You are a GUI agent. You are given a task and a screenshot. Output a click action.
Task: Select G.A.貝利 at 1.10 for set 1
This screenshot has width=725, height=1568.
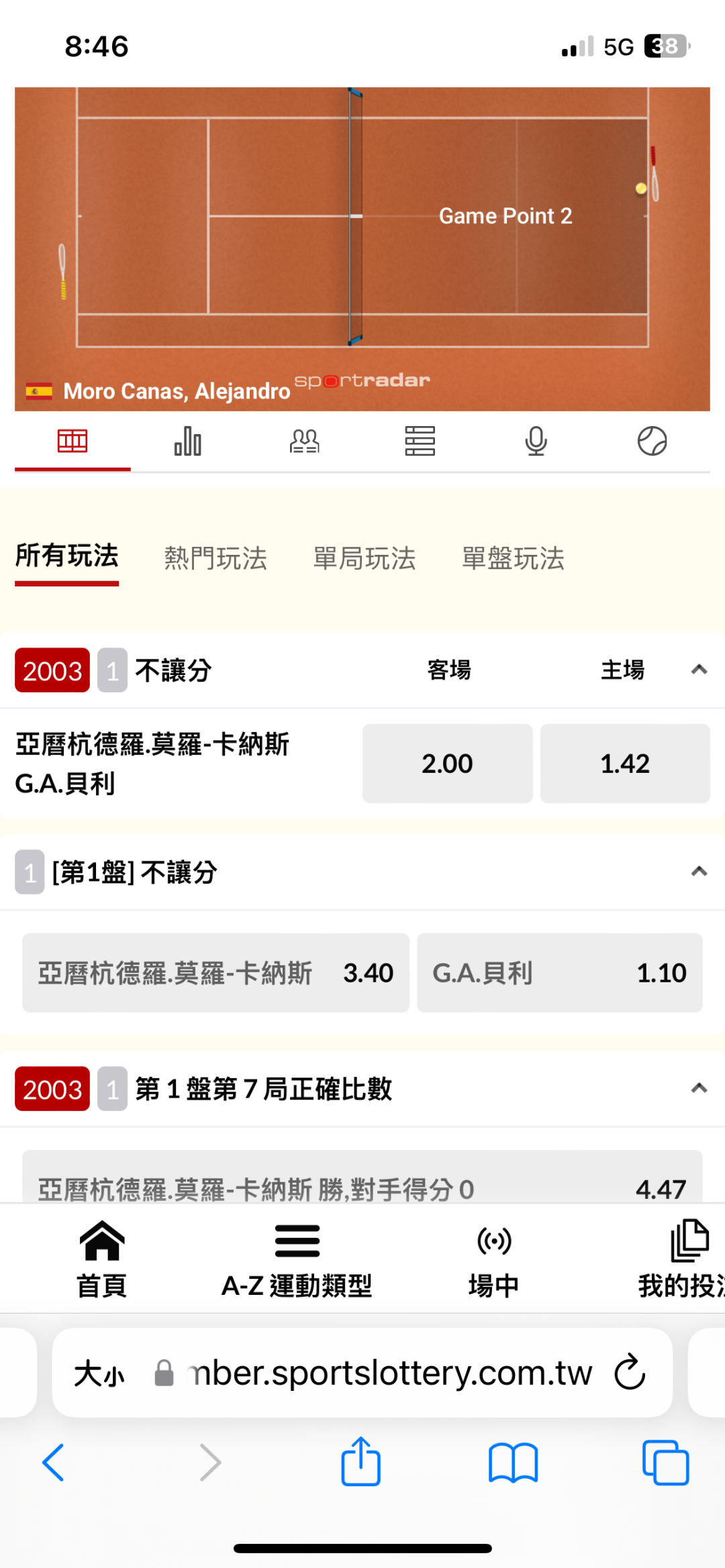559,973
